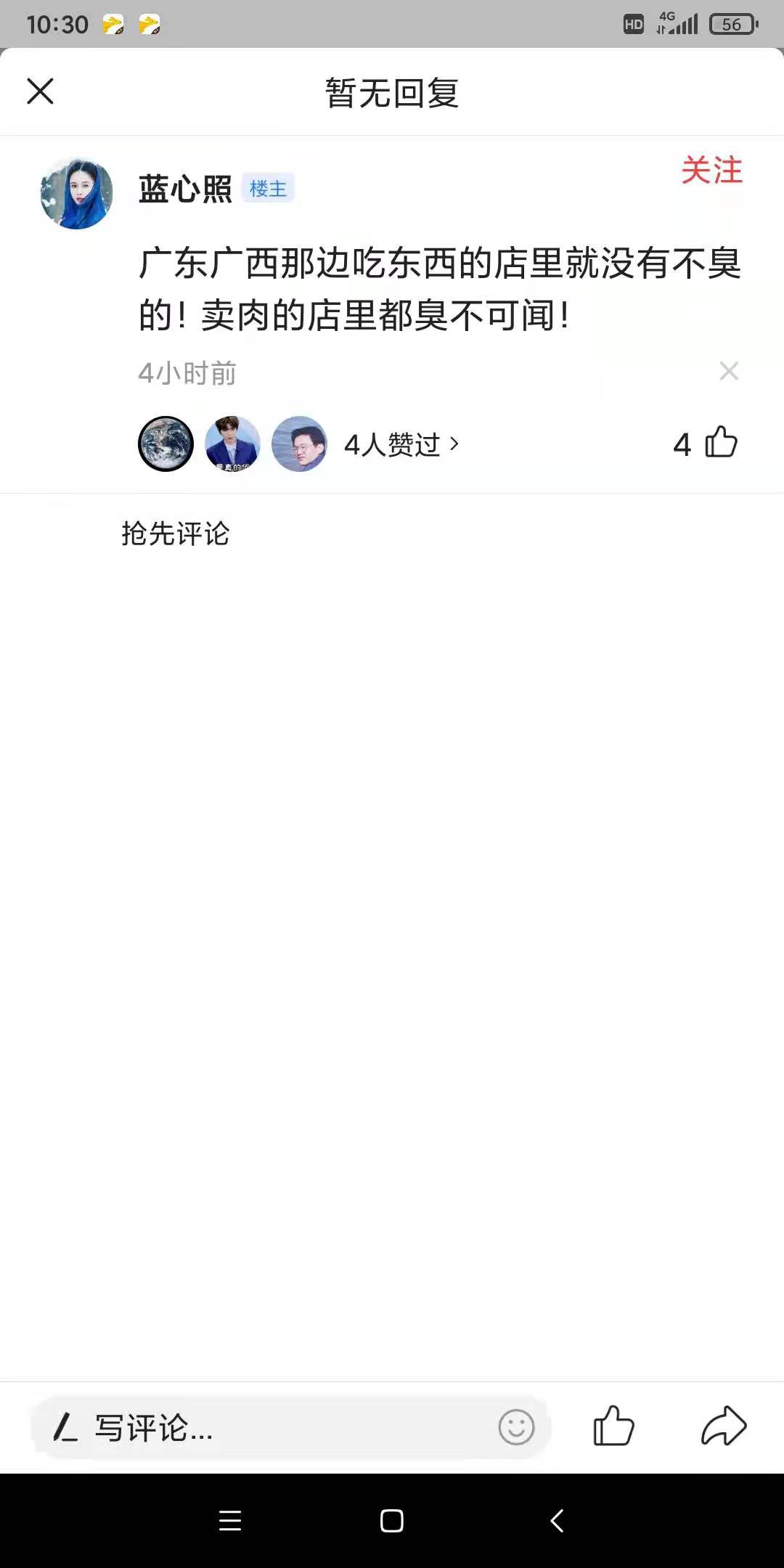This screenshot has height=1568, width=784.
Task: Open the emoji picker in the comment box
Action: click(x=516, y=1427)
